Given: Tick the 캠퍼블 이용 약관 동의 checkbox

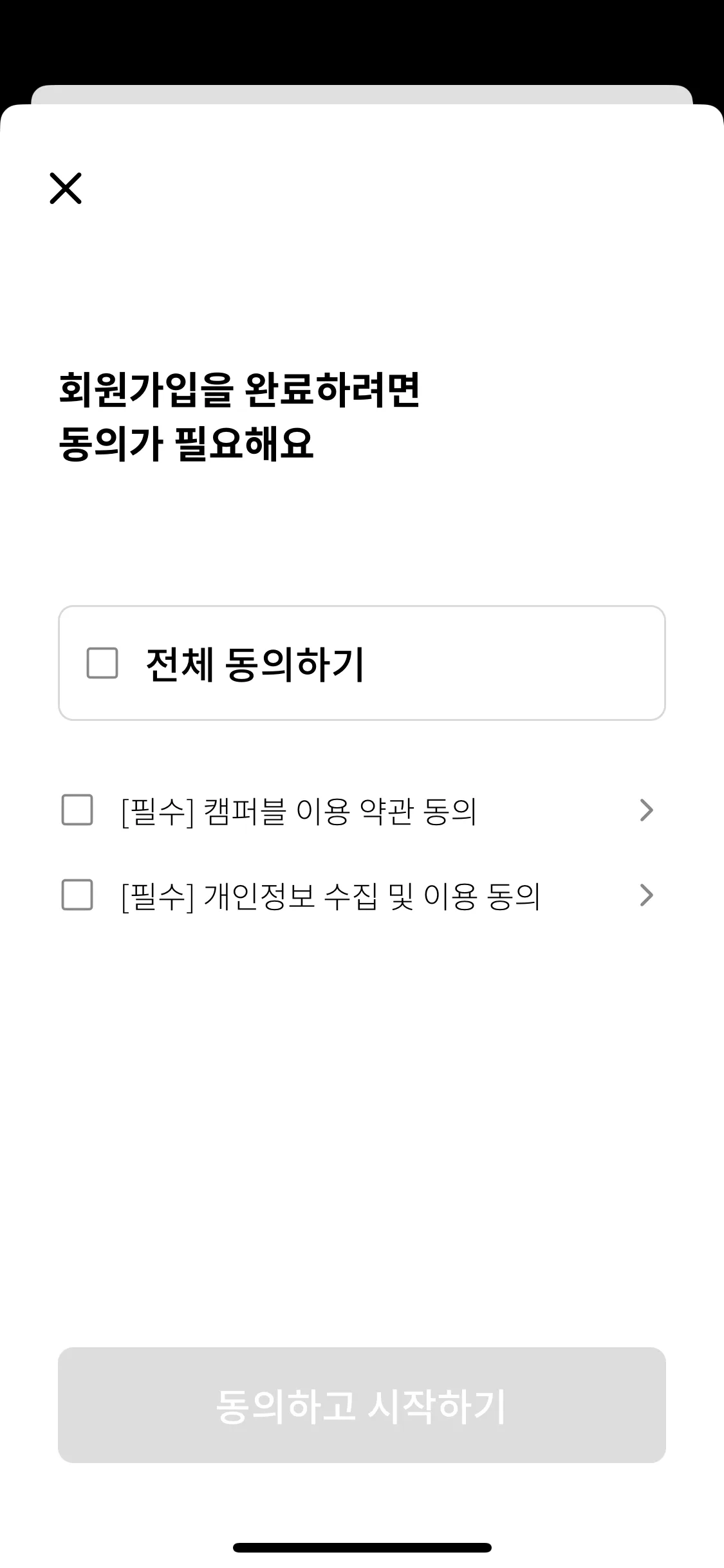Looking at the screenshot, I should tap(77, 810).
